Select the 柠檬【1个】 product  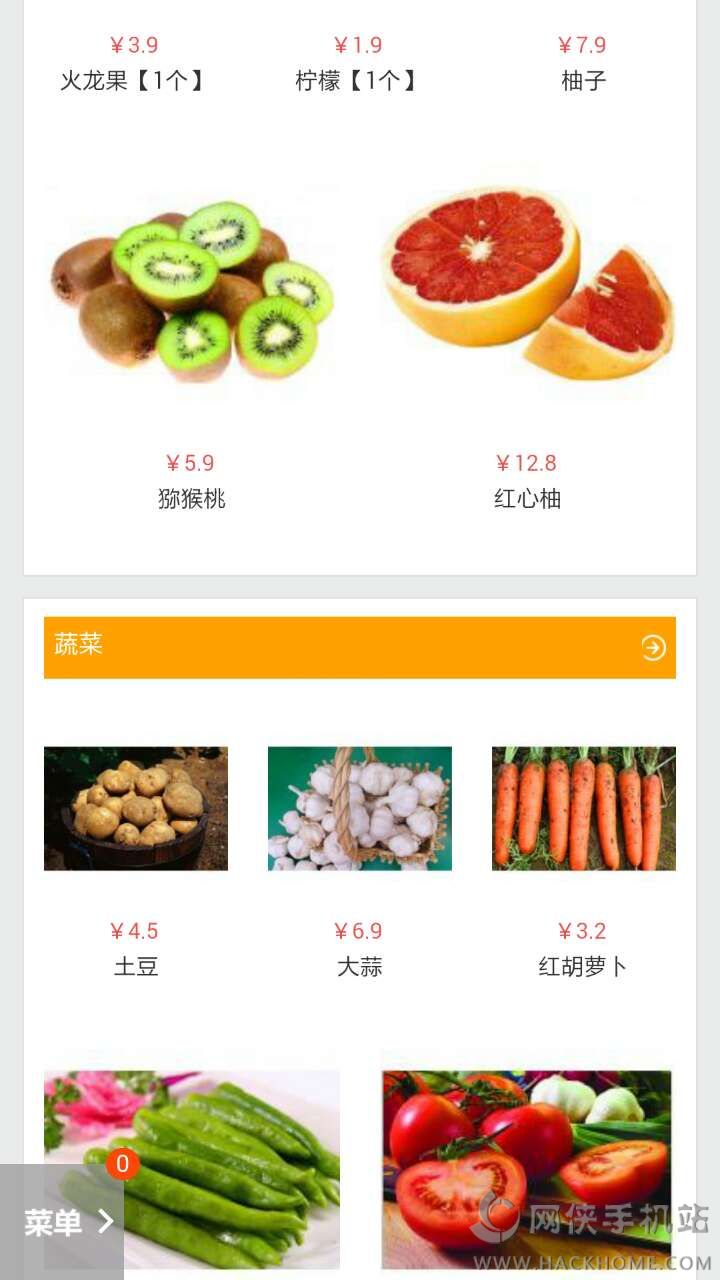(358, 80)
